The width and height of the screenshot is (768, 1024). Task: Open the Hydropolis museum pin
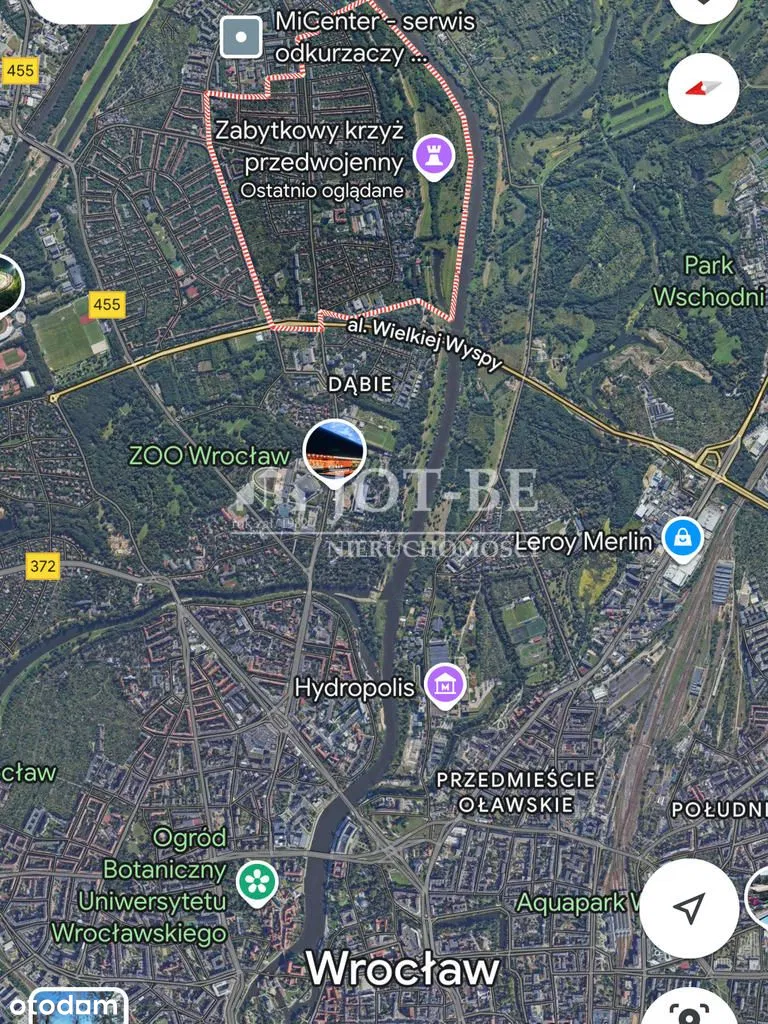445,686
